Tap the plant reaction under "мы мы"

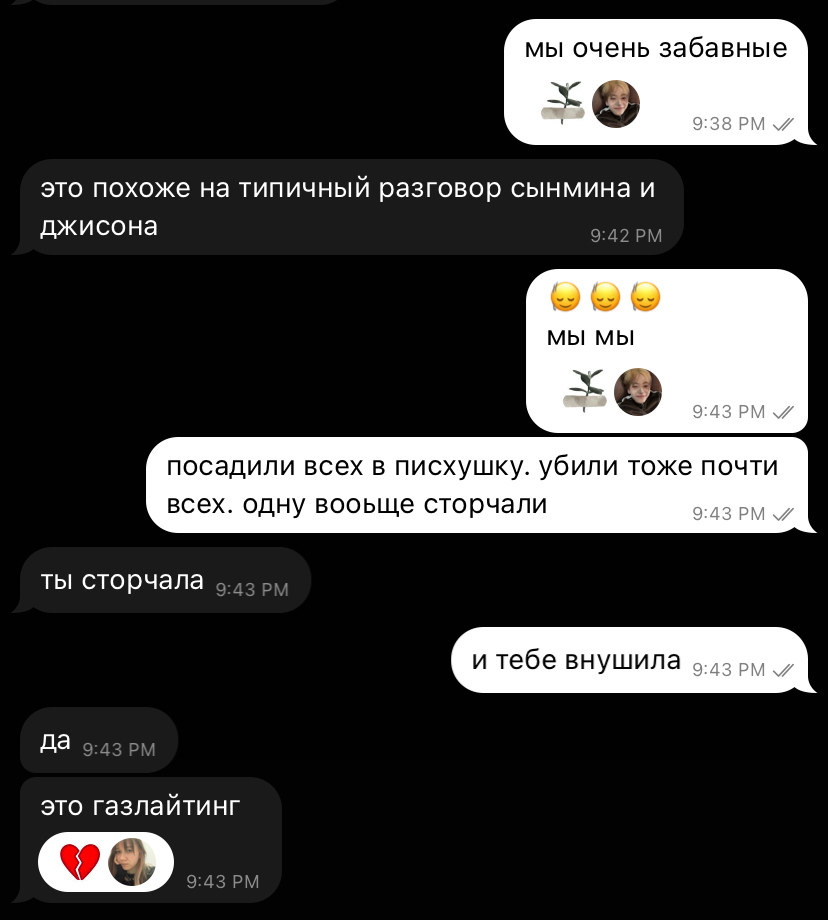click(x=584, y=391)
